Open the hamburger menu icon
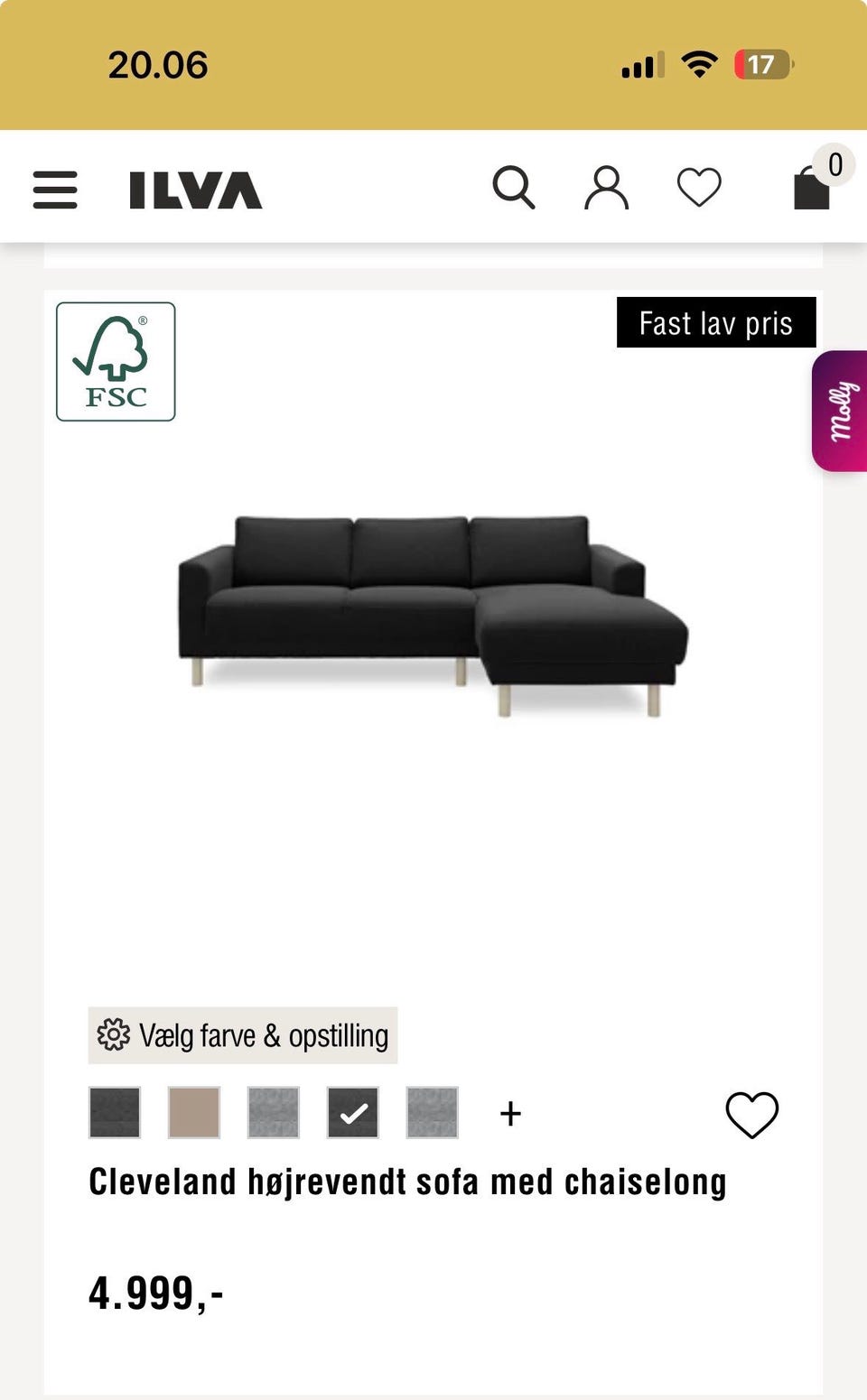The width and height of the screenshot is (867, 1400). pos(54,191)
